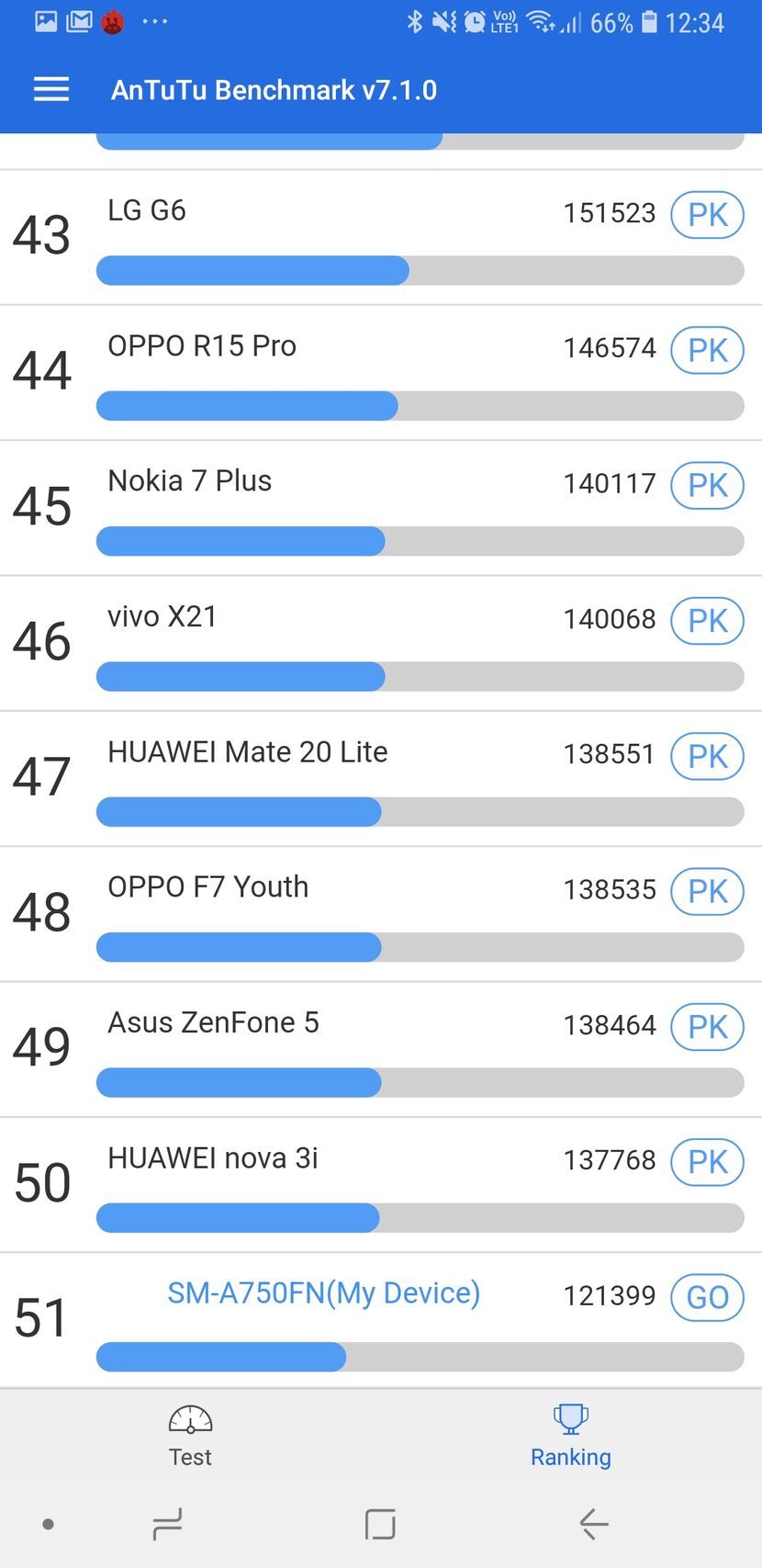Tap the Ranking trophy icon
Screen dimensions: 762x1568
570,1417
